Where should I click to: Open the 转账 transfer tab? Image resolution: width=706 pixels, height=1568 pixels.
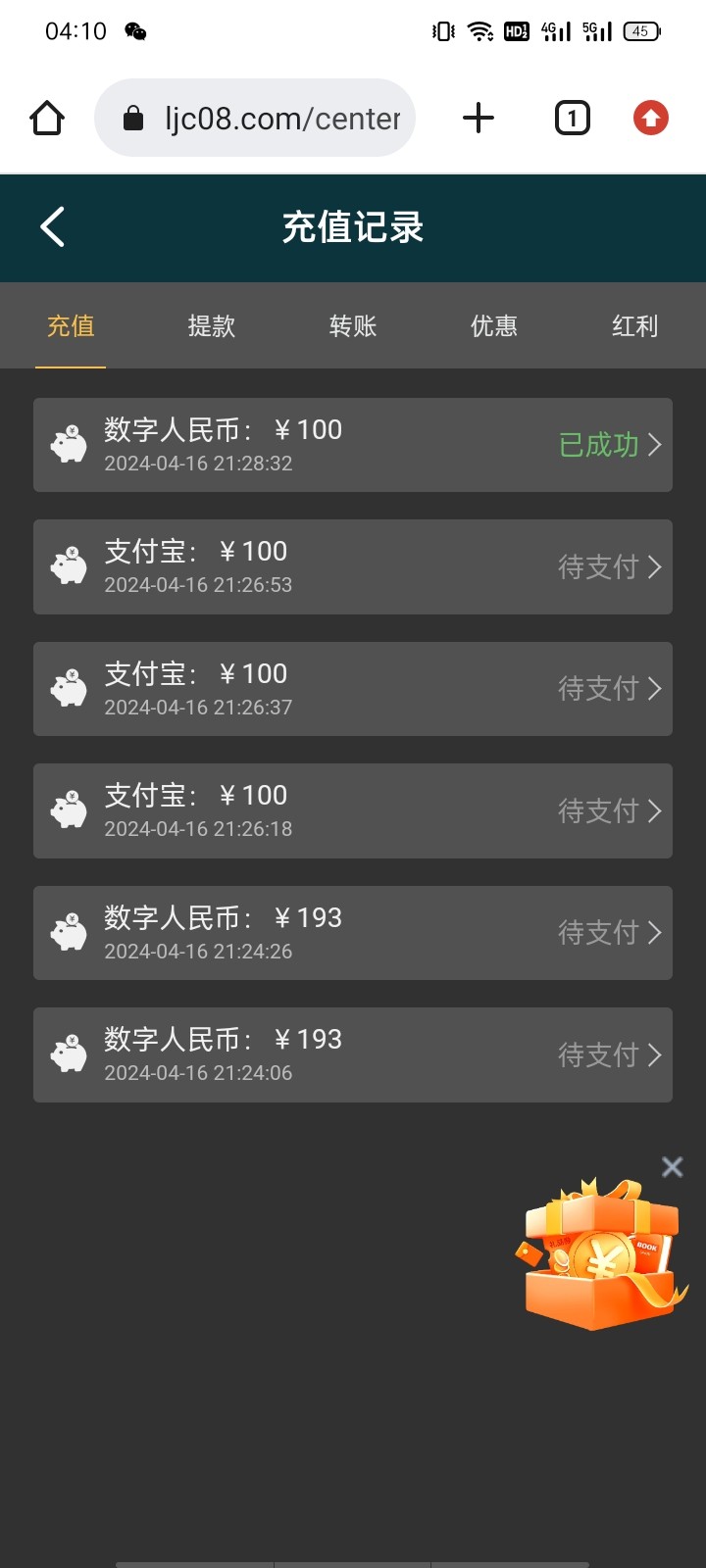click(x=353, y=326)
